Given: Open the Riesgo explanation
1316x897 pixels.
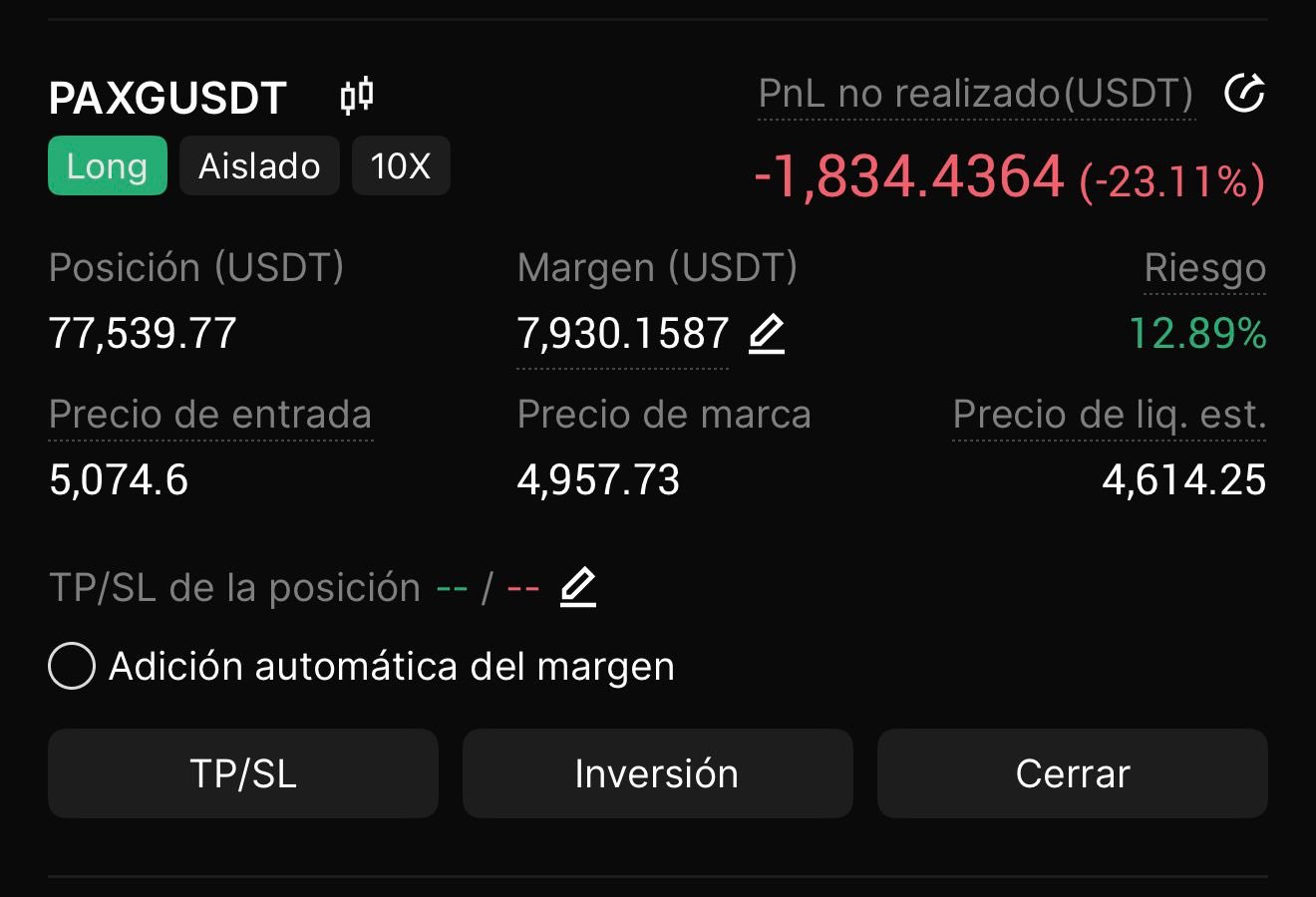Looking at the screenshot, I should 1204,268.
